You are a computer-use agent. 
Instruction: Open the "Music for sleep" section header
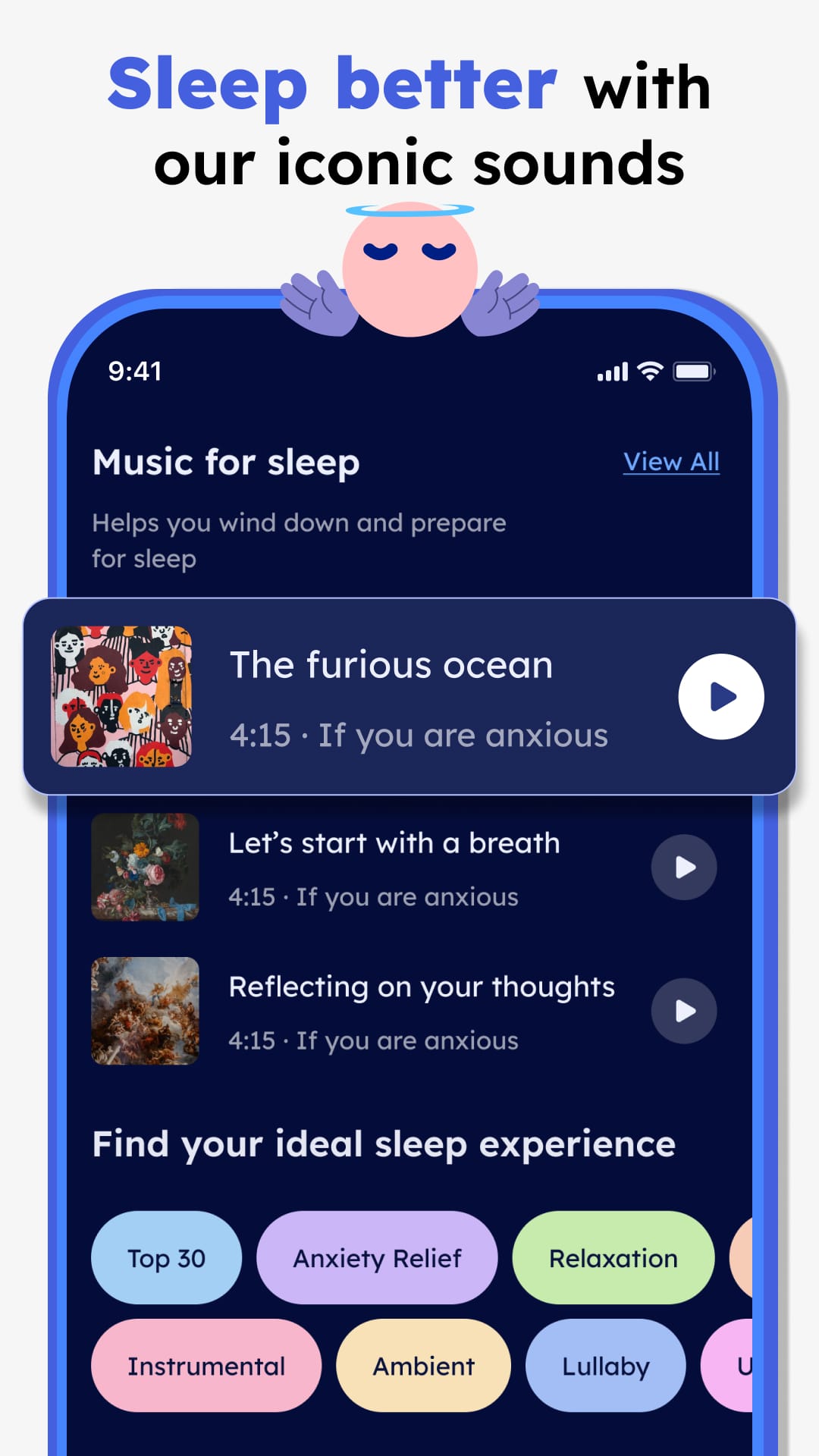click(225, 462)
